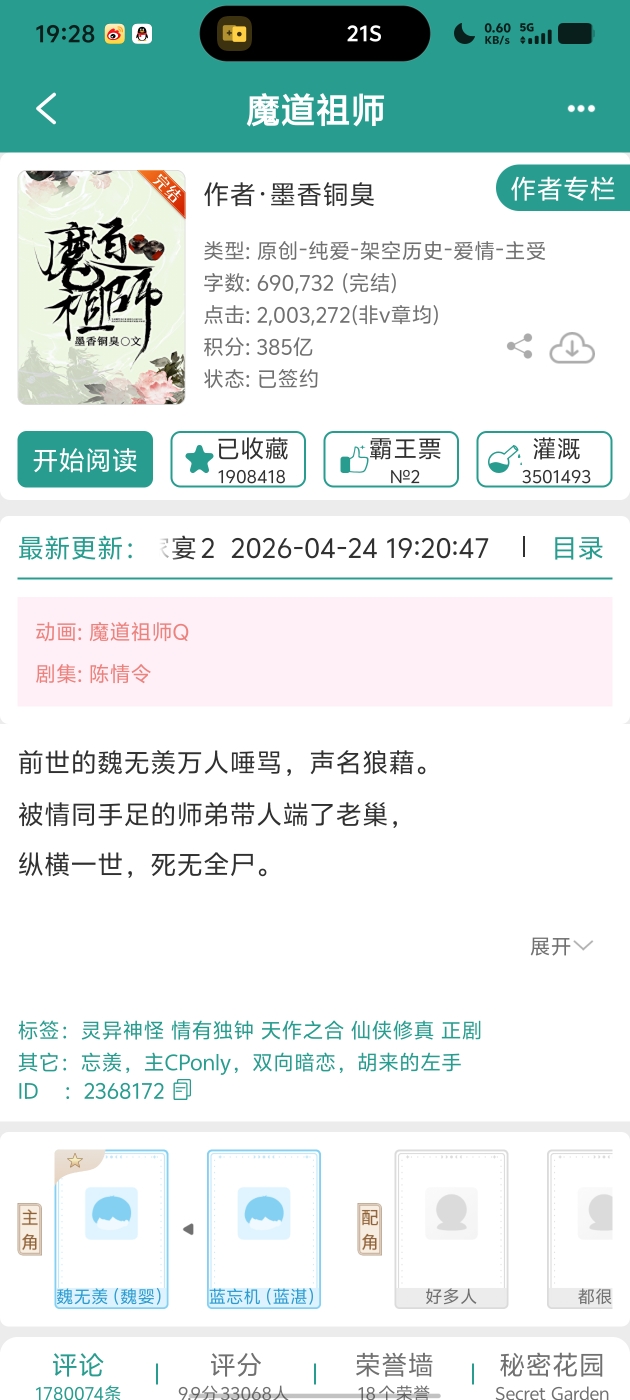Screen dimensions: 630x1400
Task: Copy the novel ID 2368172
Action: (182, 1090)
